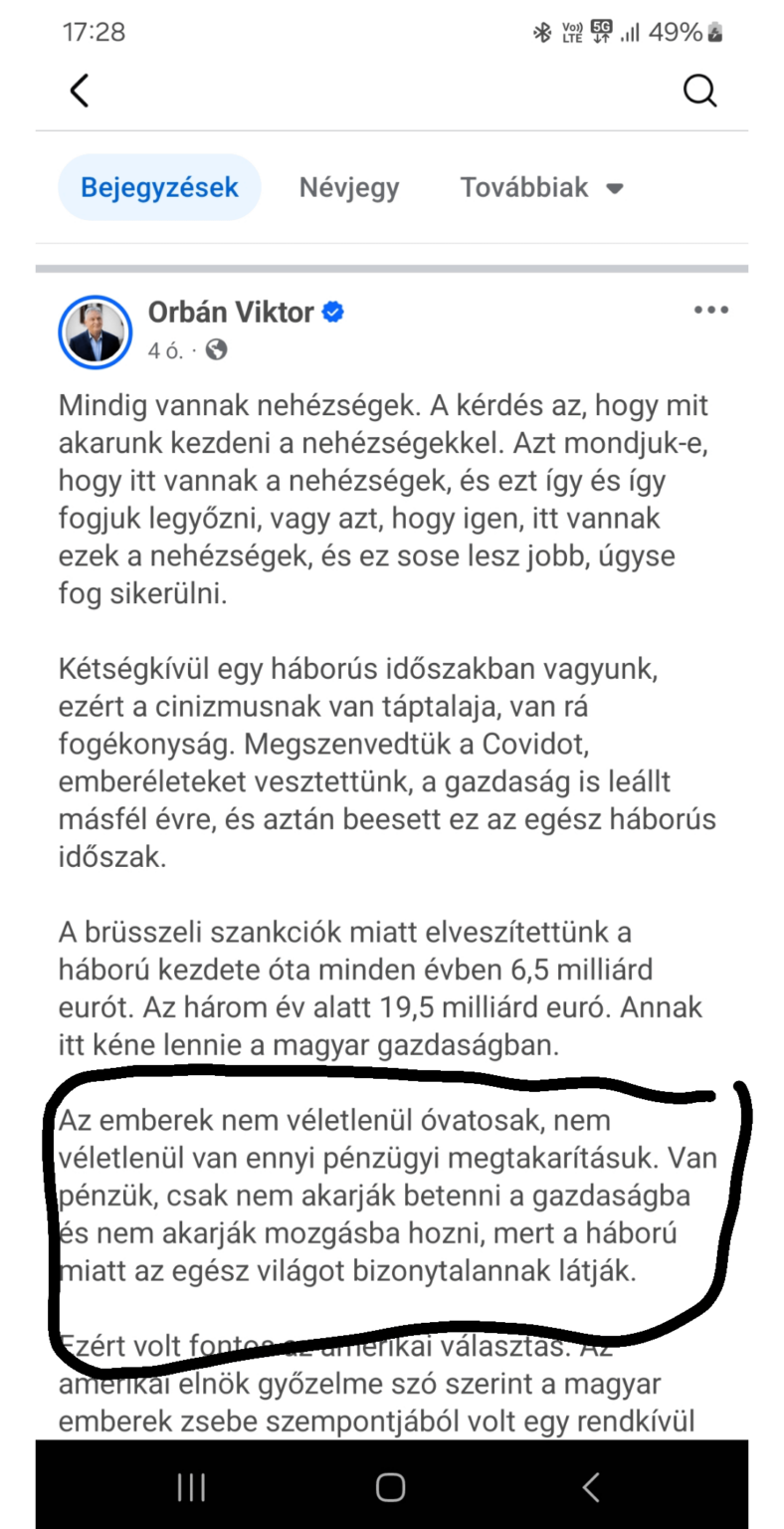Tap the system navigation back button
The image size is (784, 1529).
(x=591, y=1487)
